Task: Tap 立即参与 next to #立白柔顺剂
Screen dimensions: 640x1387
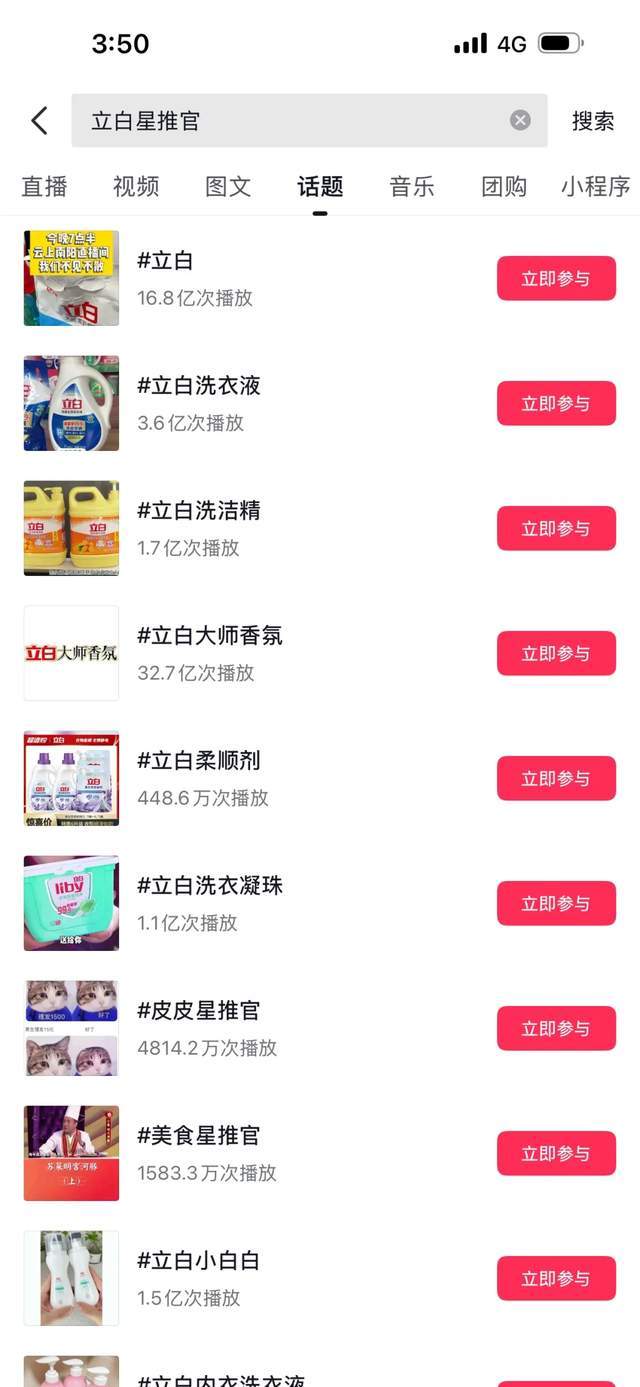Action: pyautogui.click(x=556, y=778)
